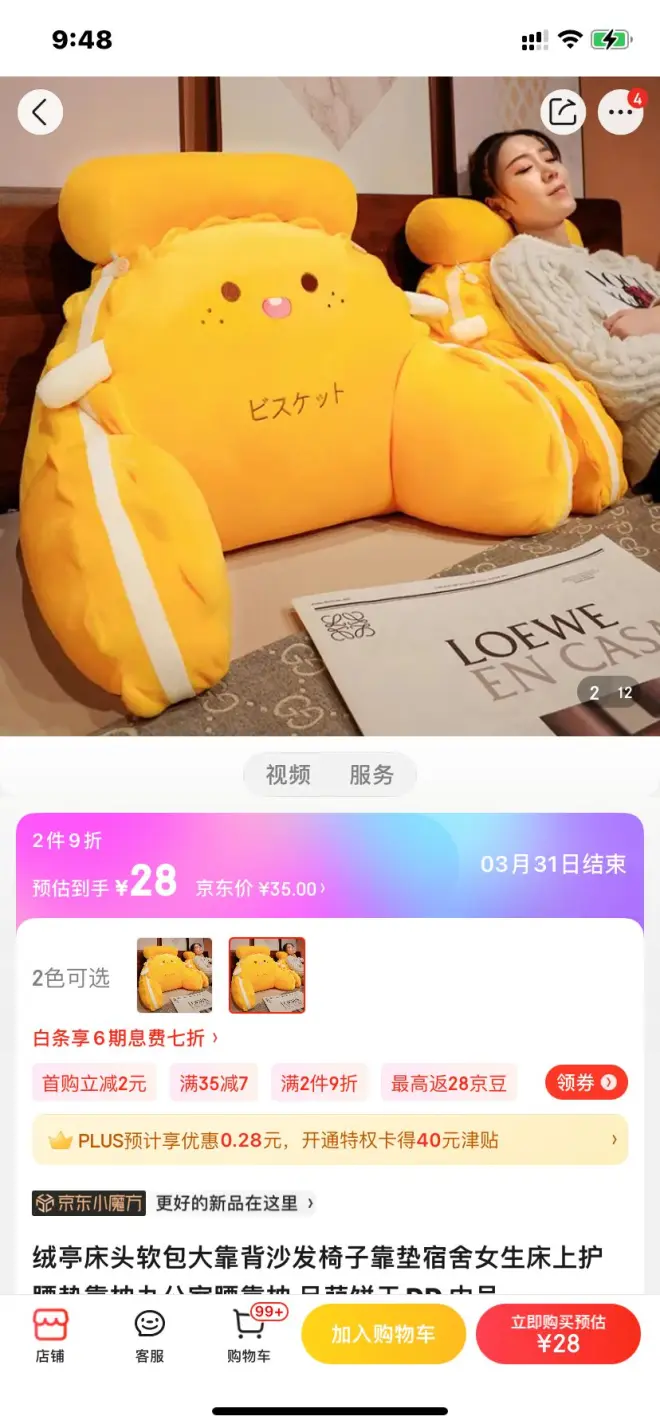
Task: Switch to the 视频 tab
Action: 288,775
